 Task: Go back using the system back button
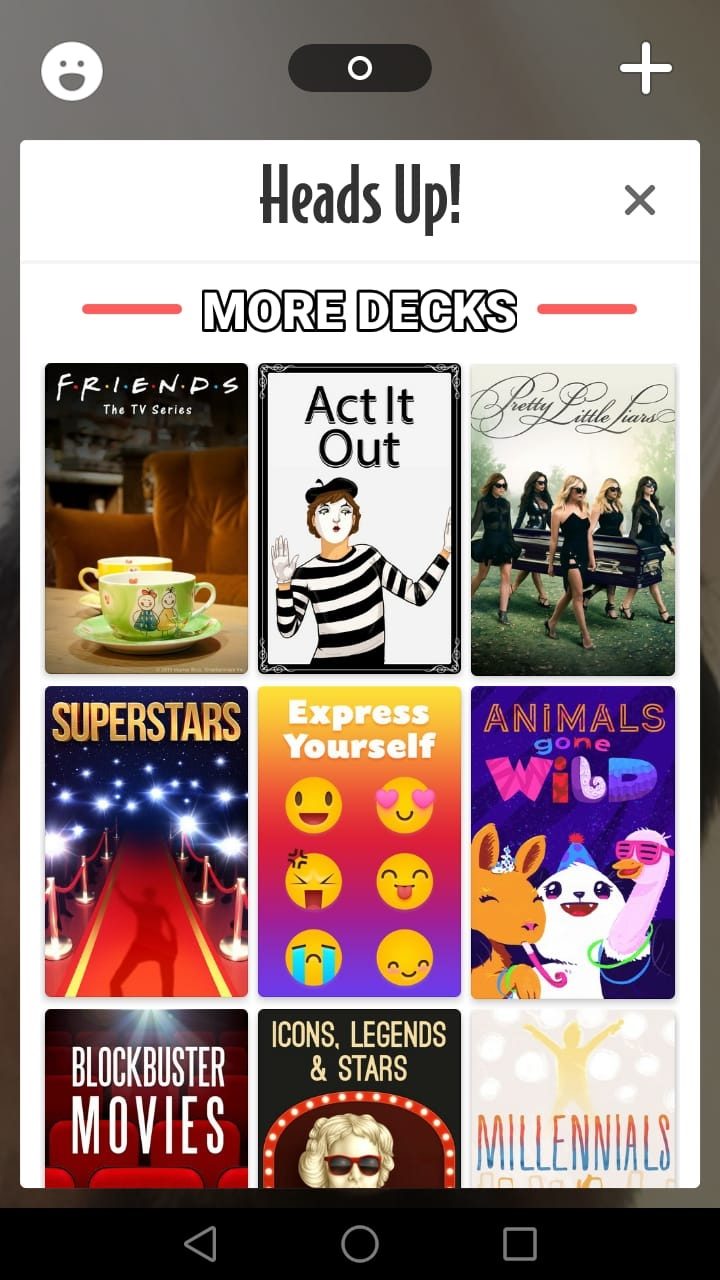[x=200, y=1244]
